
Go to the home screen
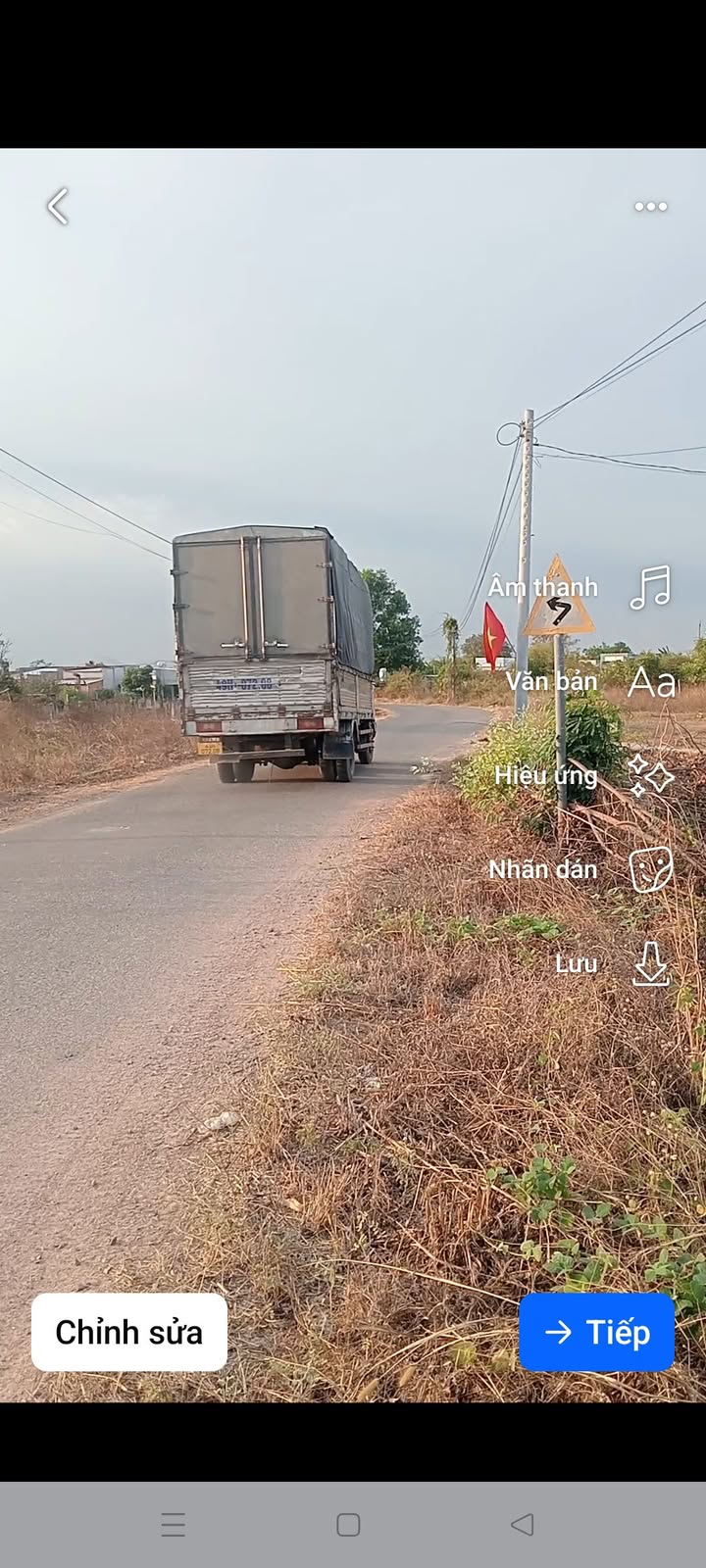coord(348,1524)
